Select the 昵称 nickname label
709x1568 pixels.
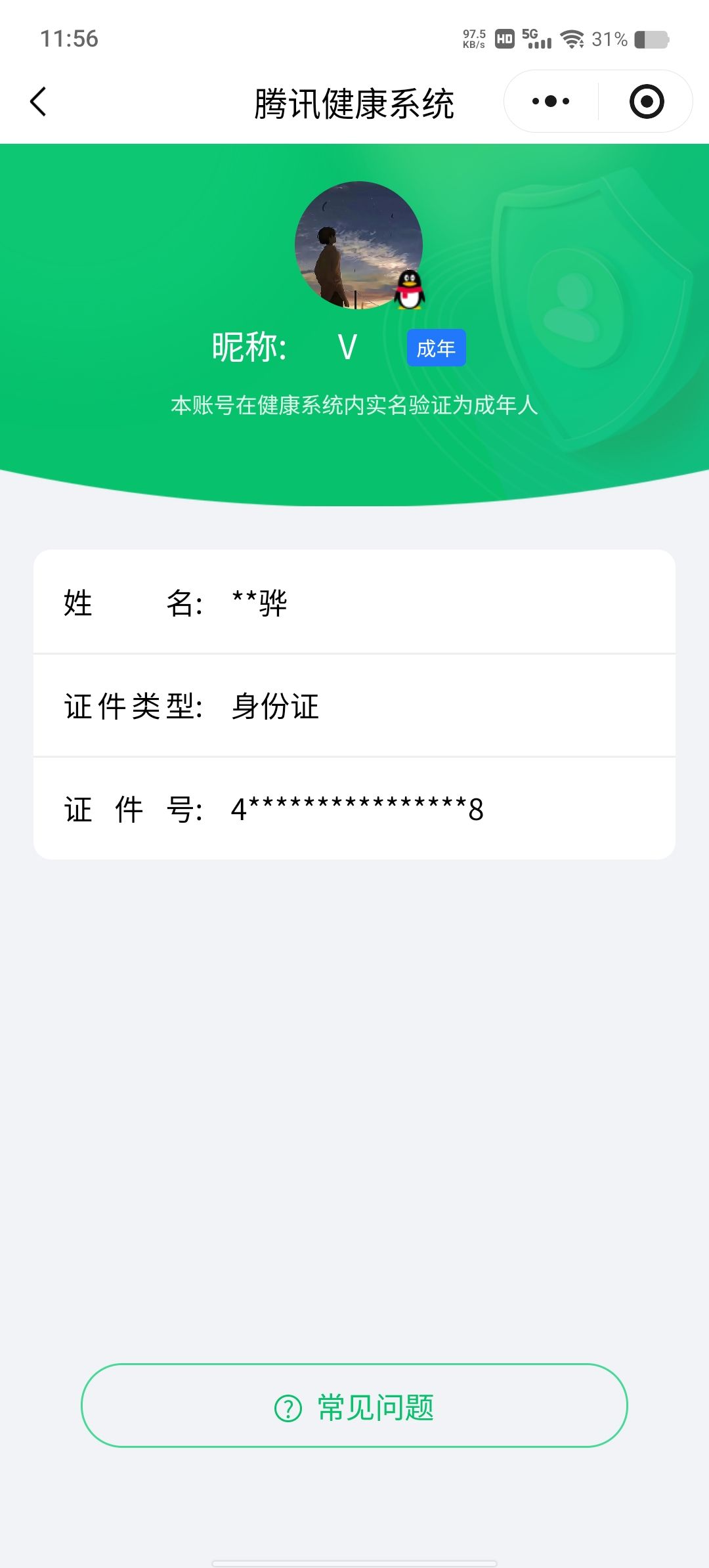(x=248, y=346)
